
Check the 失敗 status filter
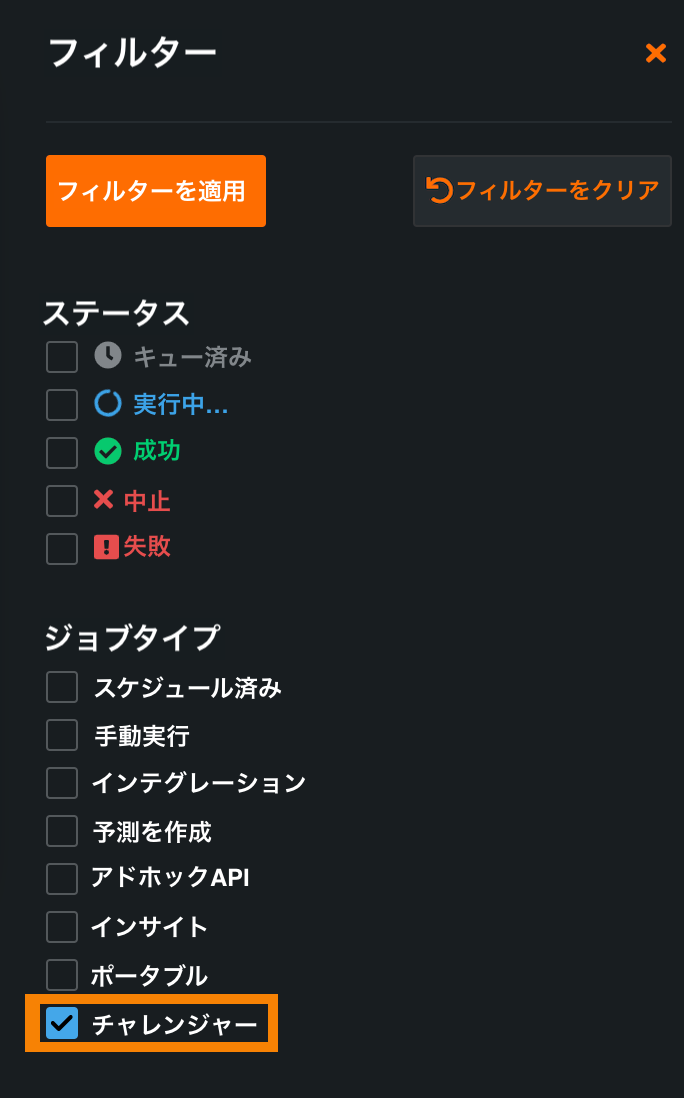pos(62,548)
